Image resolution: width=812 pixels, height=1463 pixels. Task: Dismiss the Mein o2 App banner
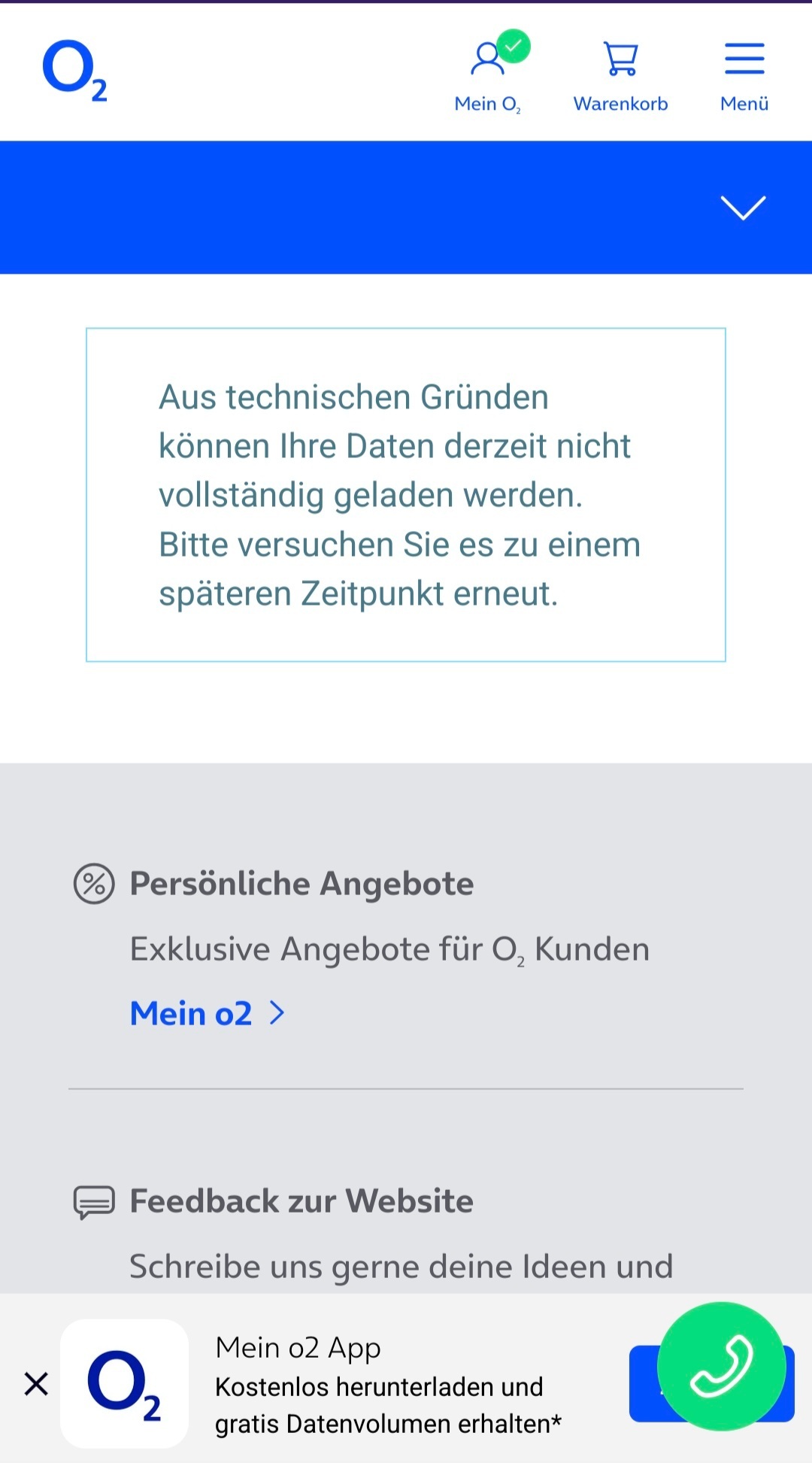(x=36, y=1383)
